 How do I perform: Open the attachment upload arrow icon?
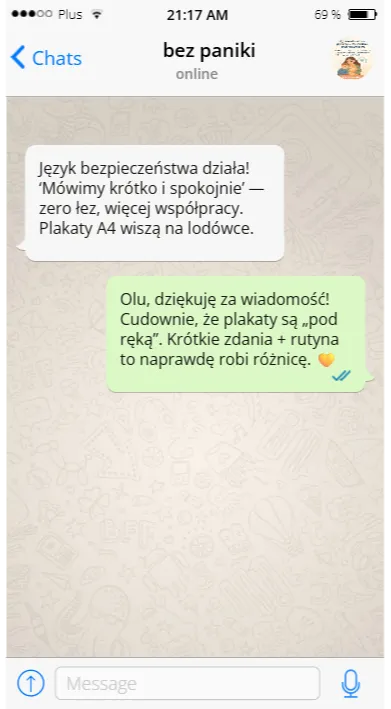click(x=31, y=683)
